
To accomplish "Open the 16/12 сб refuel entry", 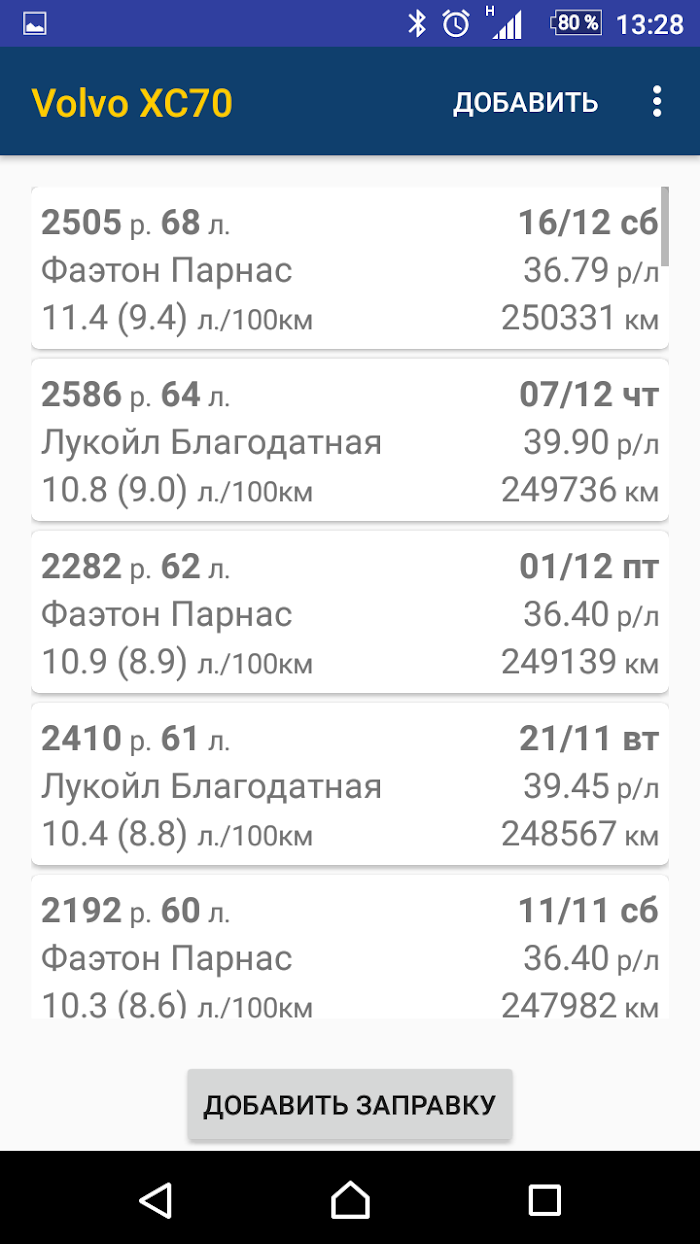I will pos(350,268).
